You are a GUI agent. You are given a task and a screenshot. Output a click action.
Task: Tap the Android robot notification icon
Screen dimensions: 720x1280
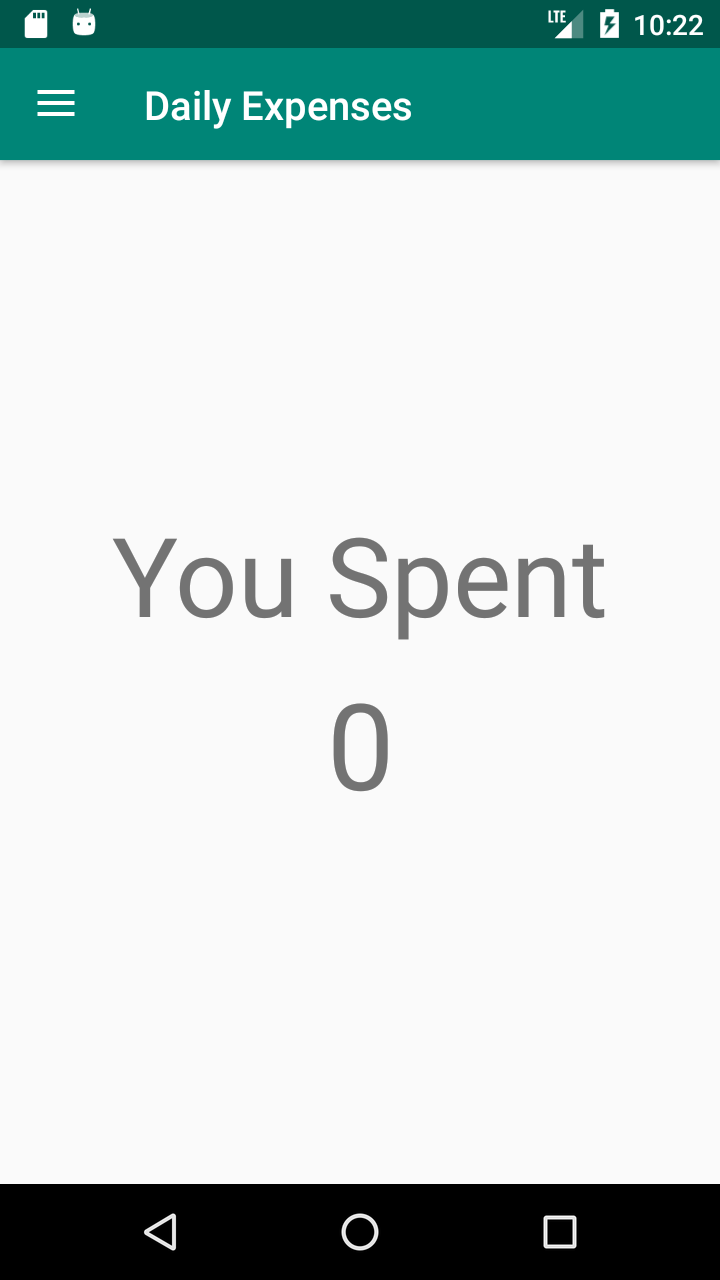pos(83,22)
